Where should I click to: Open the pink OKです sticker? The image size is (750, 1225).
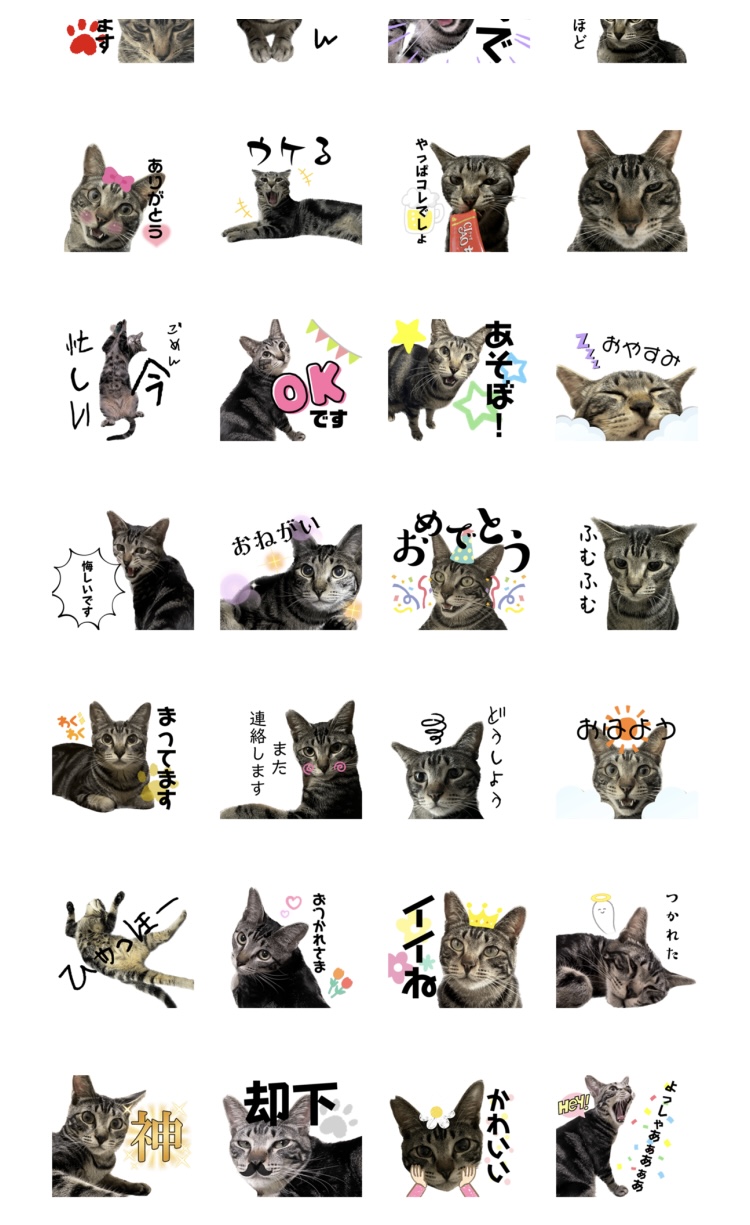click(291, 381)
